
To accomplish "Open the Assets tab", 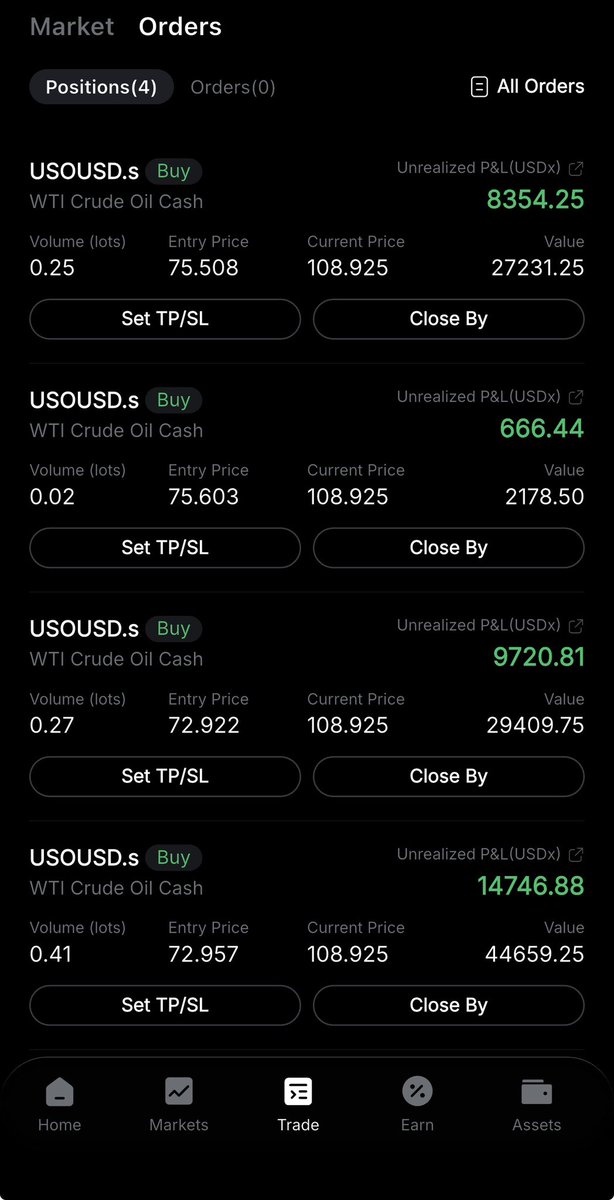I will pos(537,1104).
